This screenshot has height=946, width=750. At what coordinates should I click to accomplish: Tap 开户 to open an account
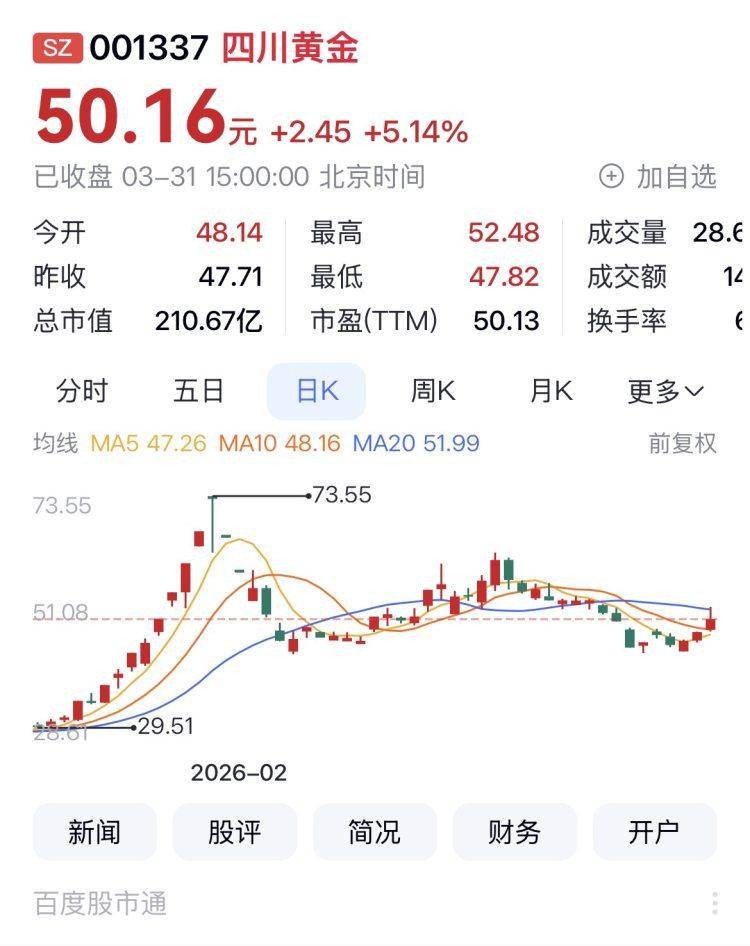(x=655, y=832)
